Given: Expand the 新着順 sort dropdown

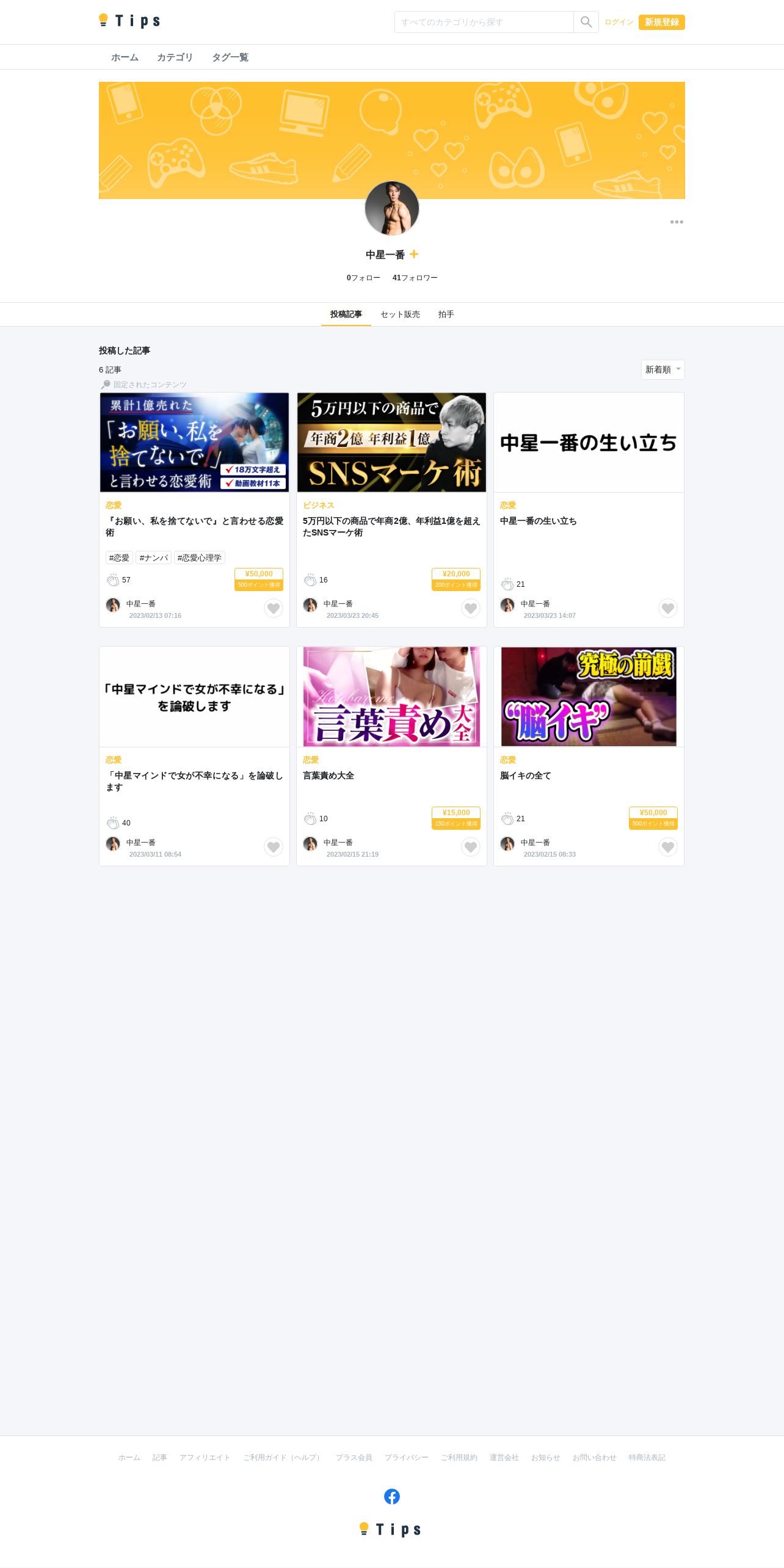Looking at the screenshot, I should click(663, 369).
